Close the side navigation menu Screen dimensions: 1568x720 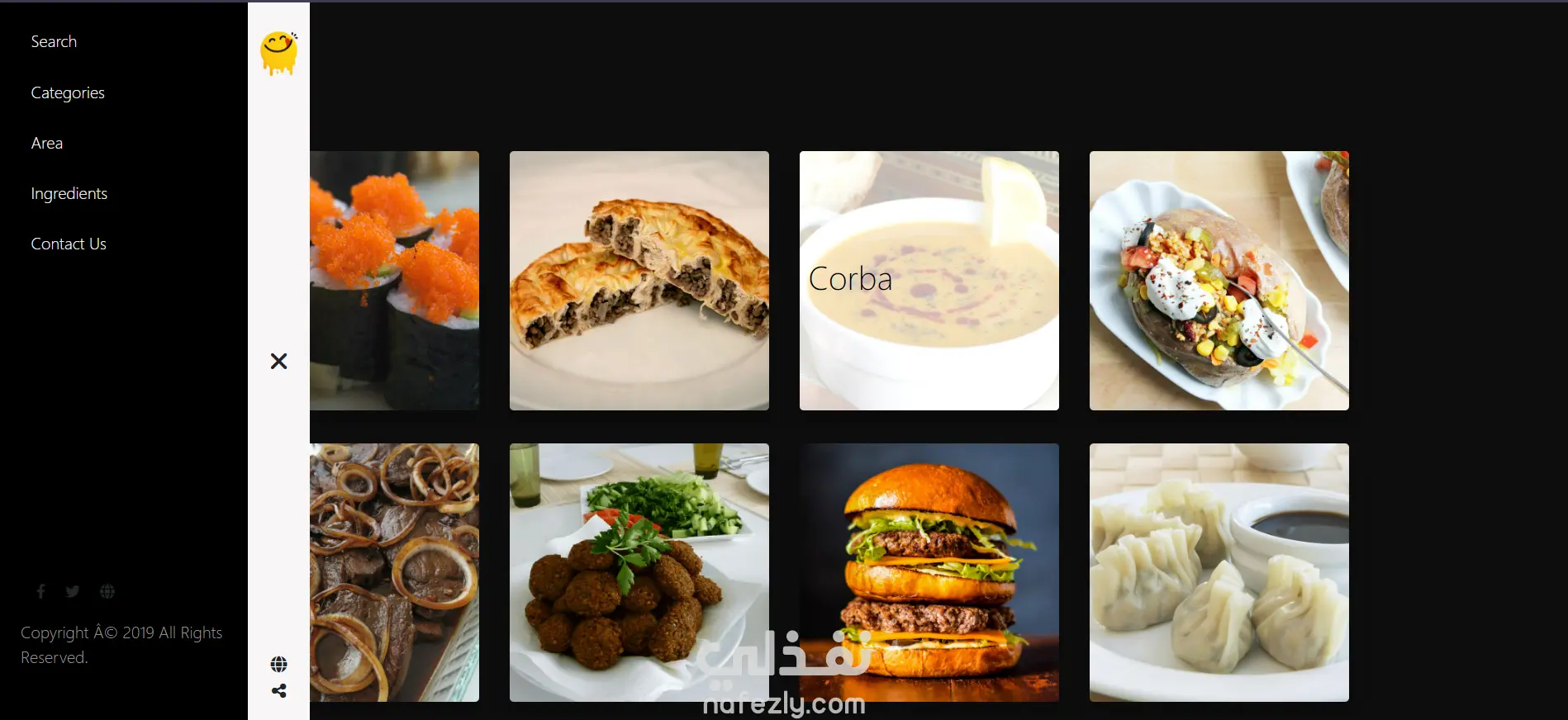click(x=279, y=361)
